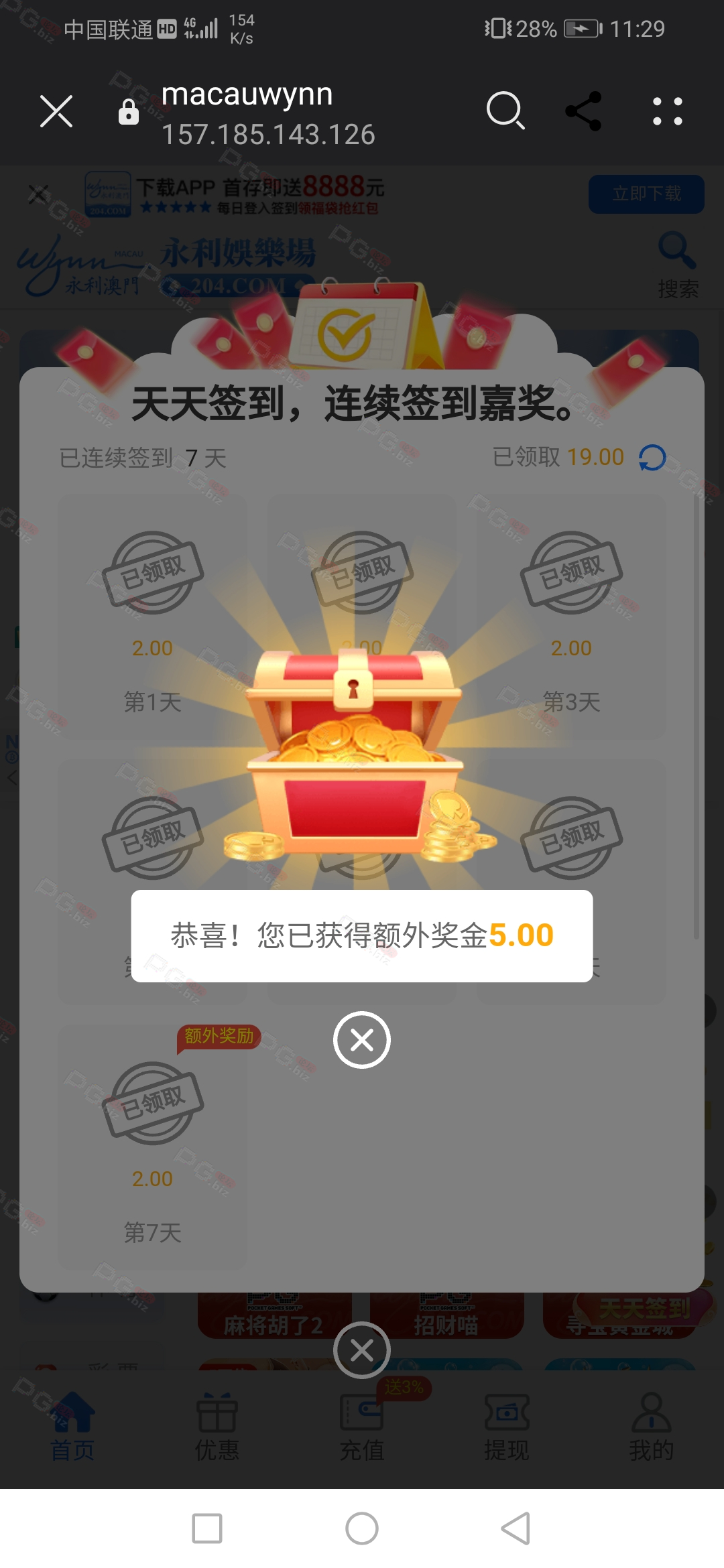Viewport: 724px width, 1568px height.
Task: Share this page
Action: tap(583, 111)
